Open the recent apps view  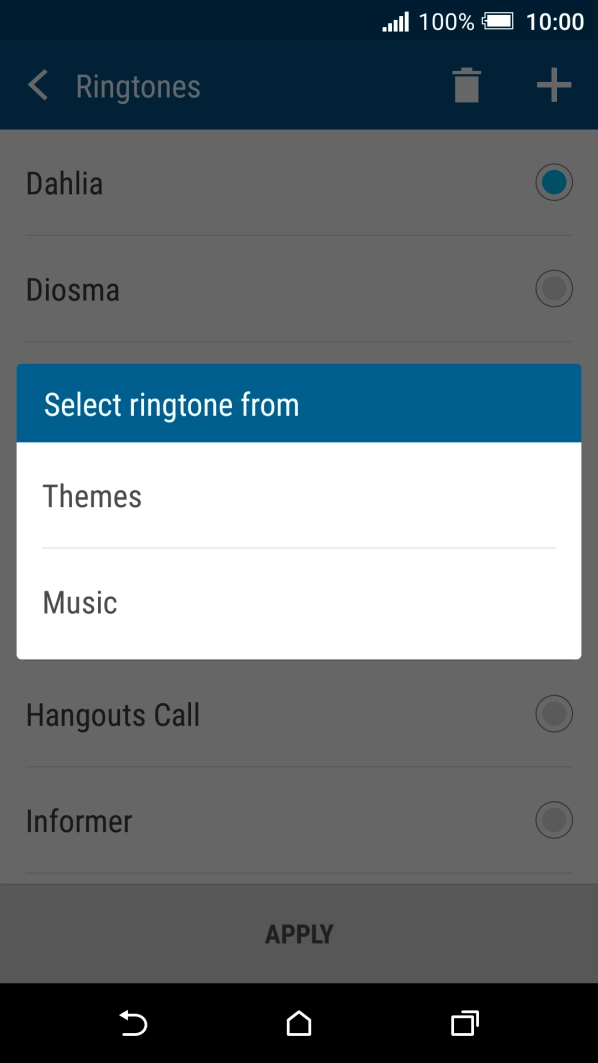(464, 1023)
